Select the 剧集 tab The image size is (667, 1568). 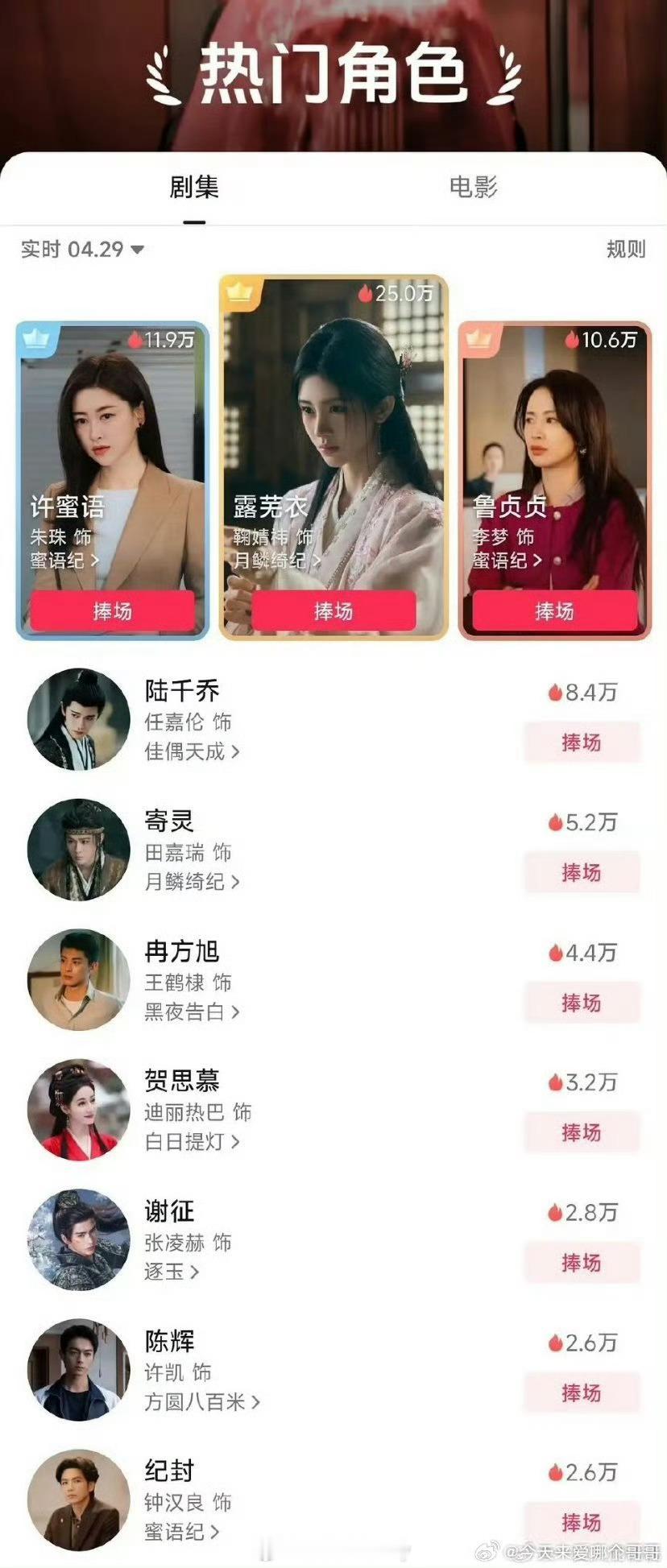tap(193, 189)
